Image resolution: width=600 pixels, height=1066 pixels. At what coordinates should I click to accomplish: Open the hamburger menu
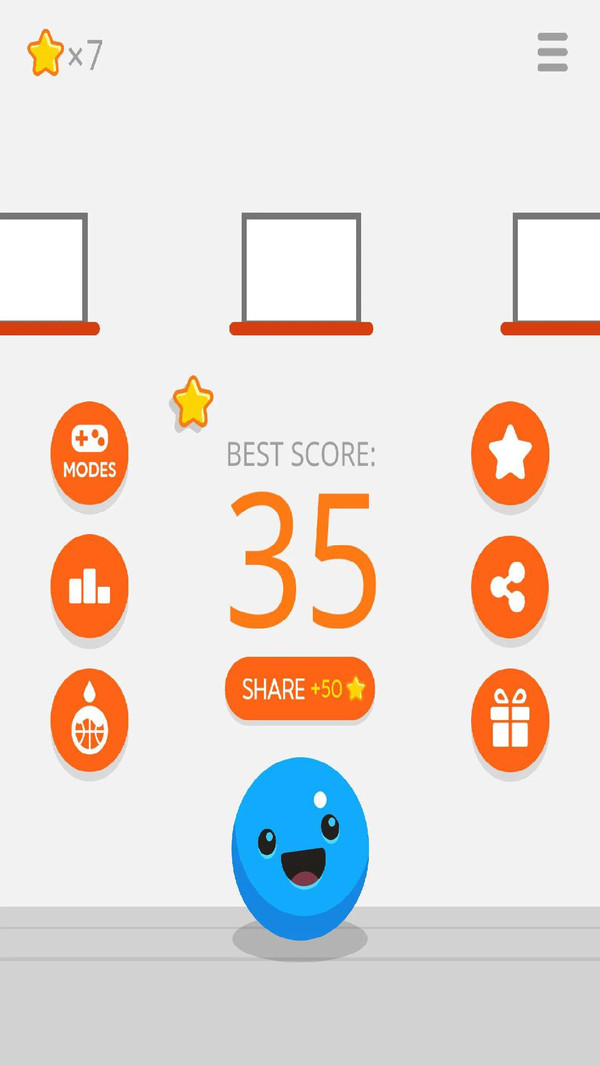tap(552, 52)
